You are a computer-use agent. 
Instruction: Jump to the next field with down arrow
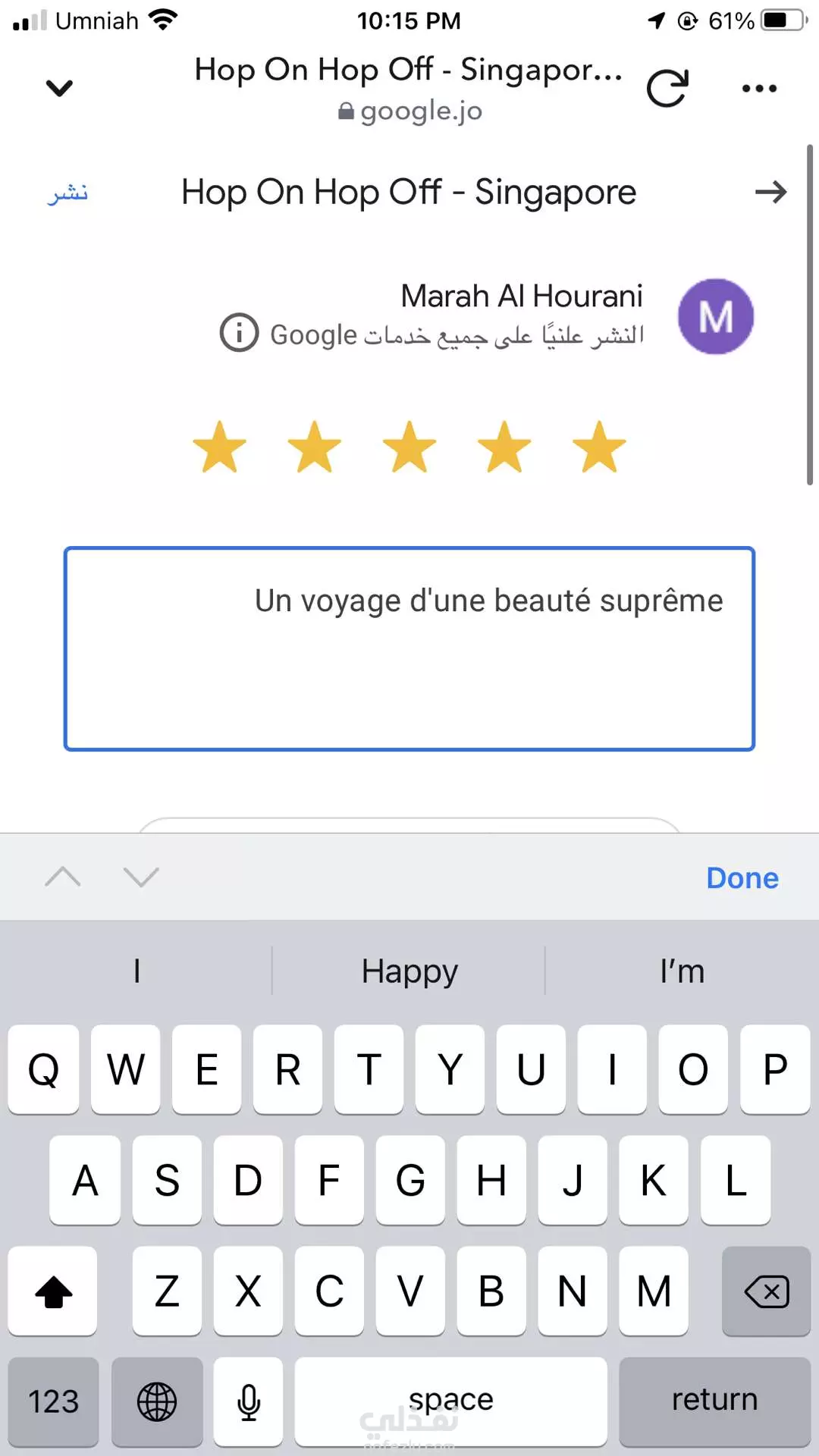(x=141, y=877)
